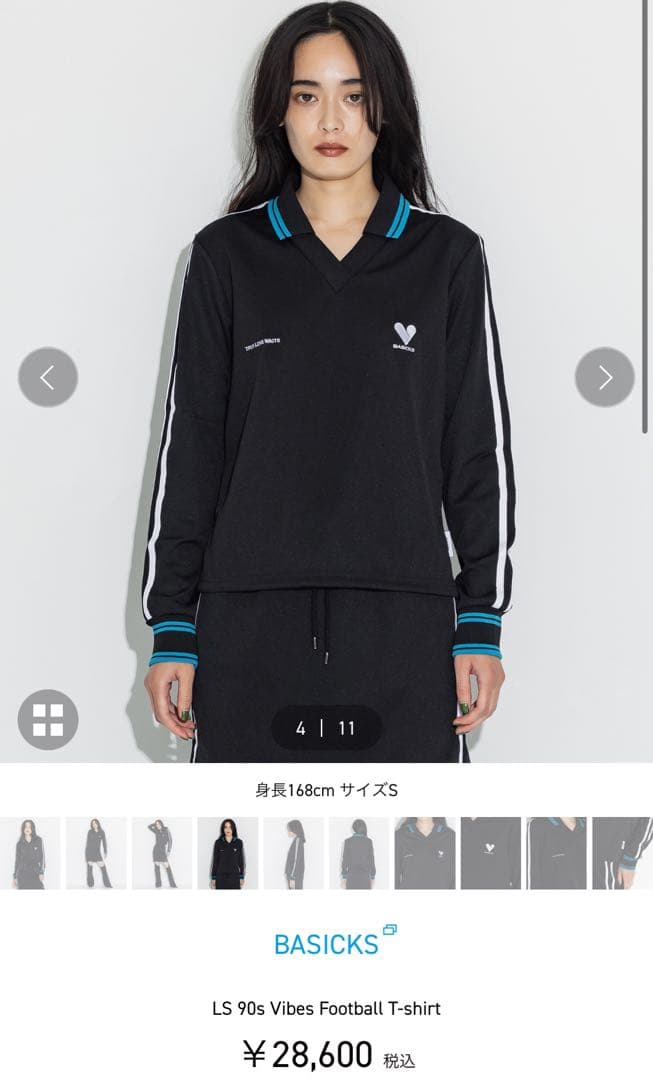Select the back-view model thumbnail
The image size is (653, 1080).
click(x=359, y=853)
